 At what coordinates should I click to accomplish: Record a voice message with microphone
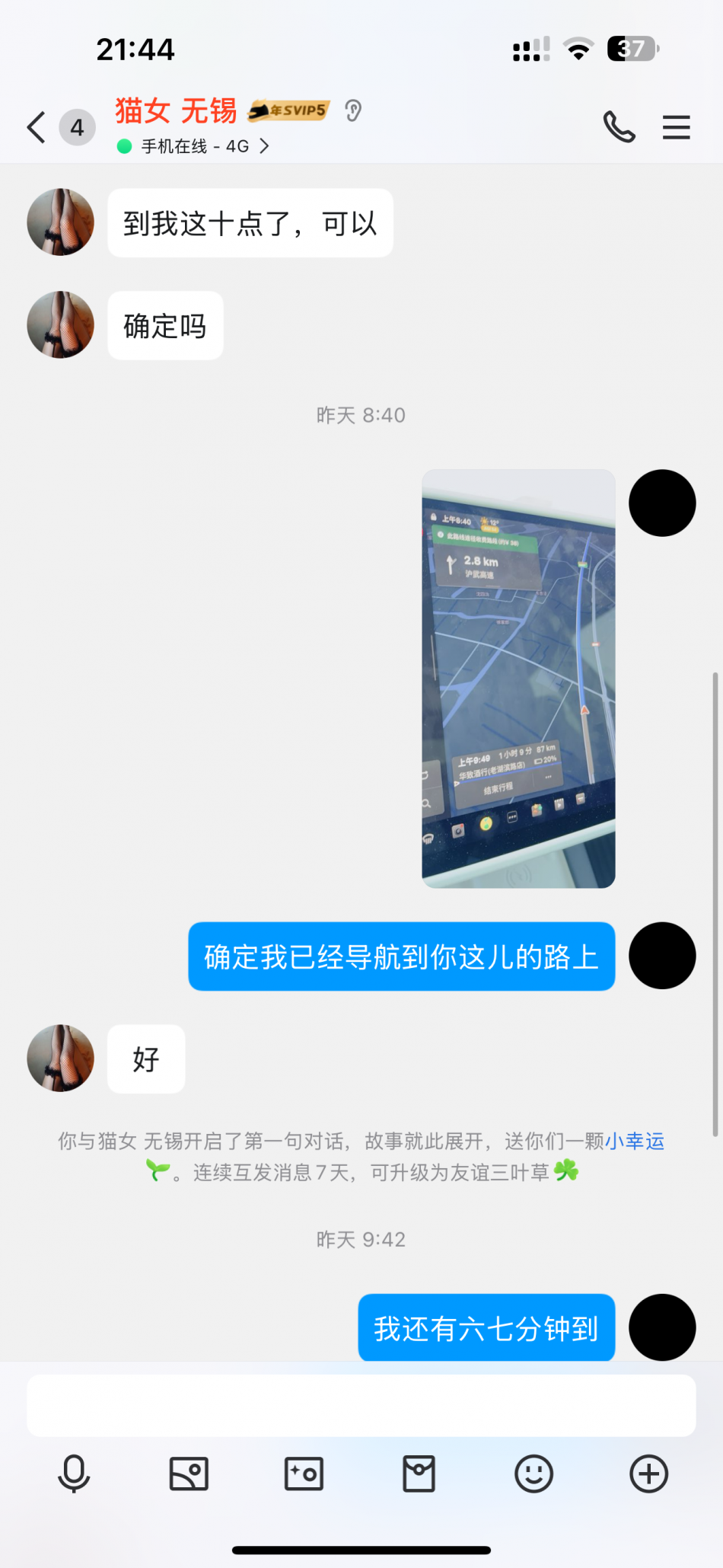(x=74, y=1474)
